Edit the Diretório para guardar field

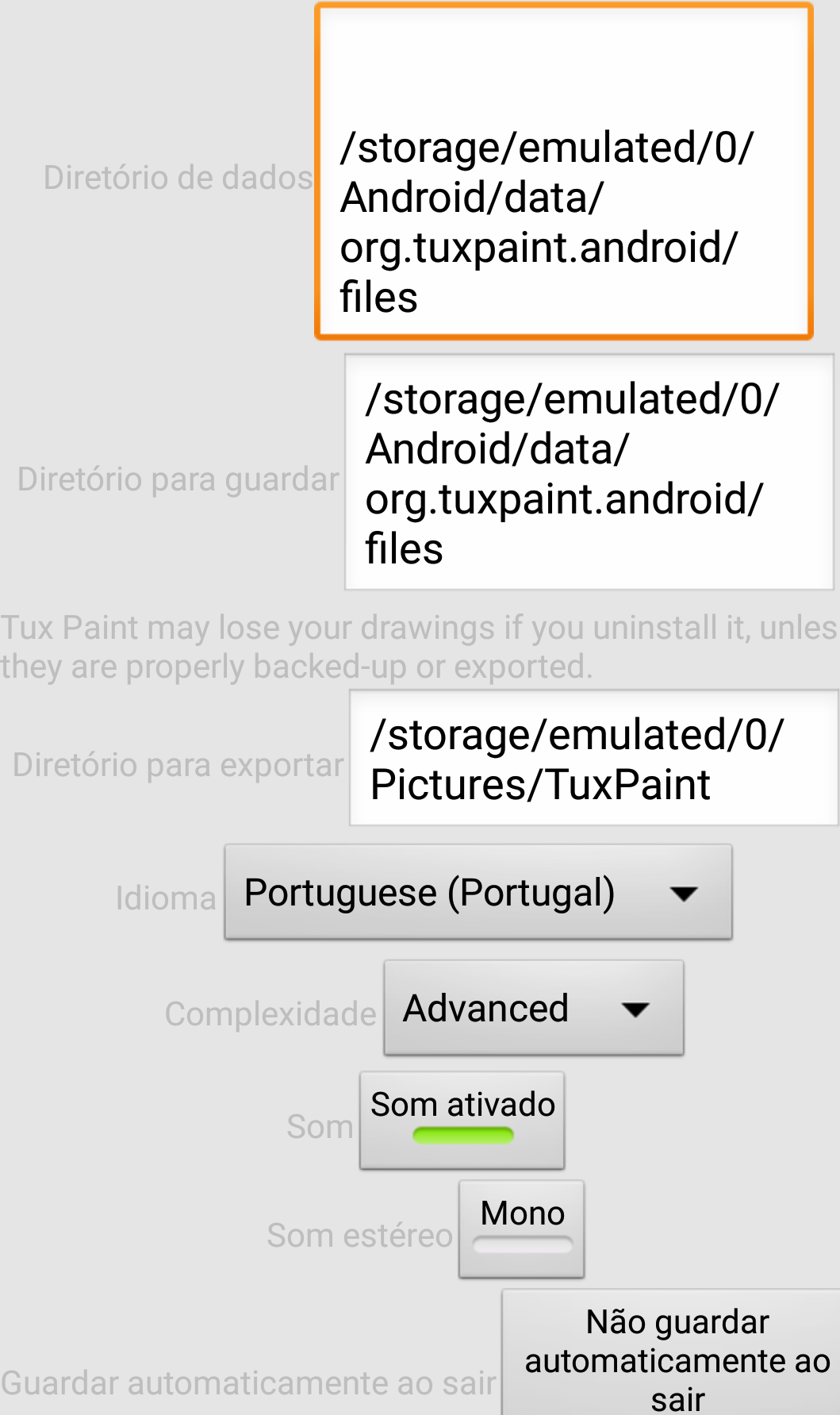pos(589,472)
